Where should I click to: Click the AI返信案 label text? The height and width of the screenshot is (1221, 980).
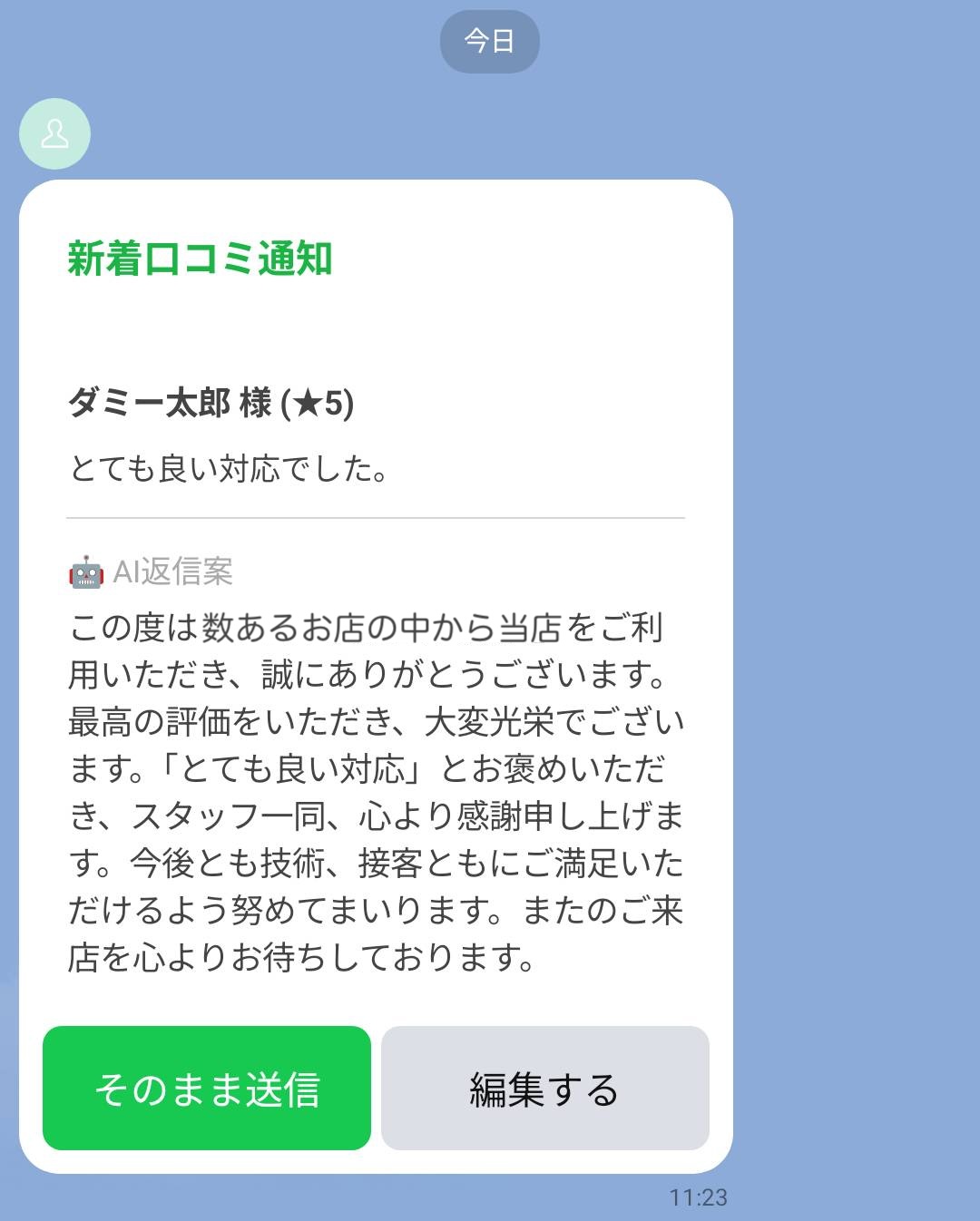click(172, 570)
